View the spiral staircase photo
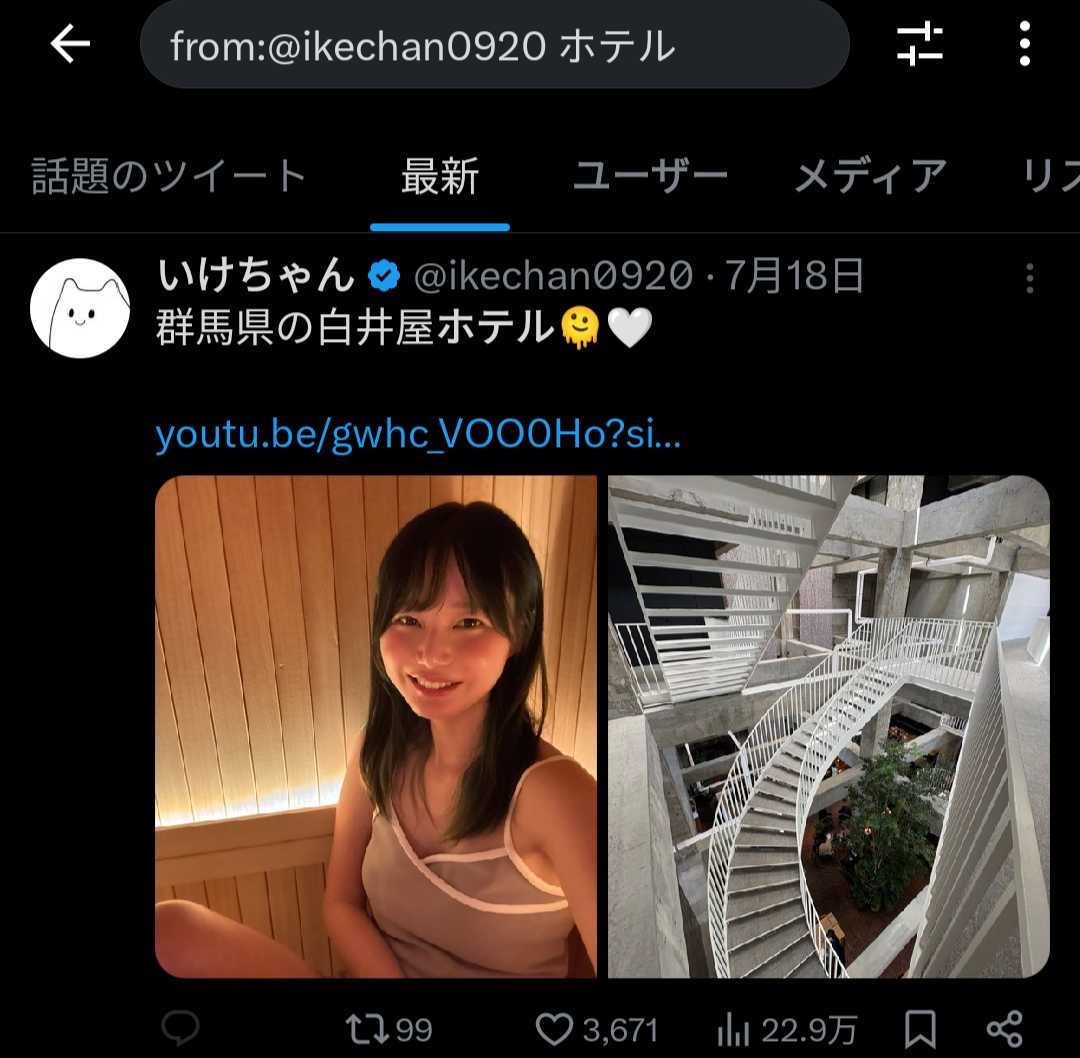Screen dimensions: 1080x1058 [x=828, y=726]
